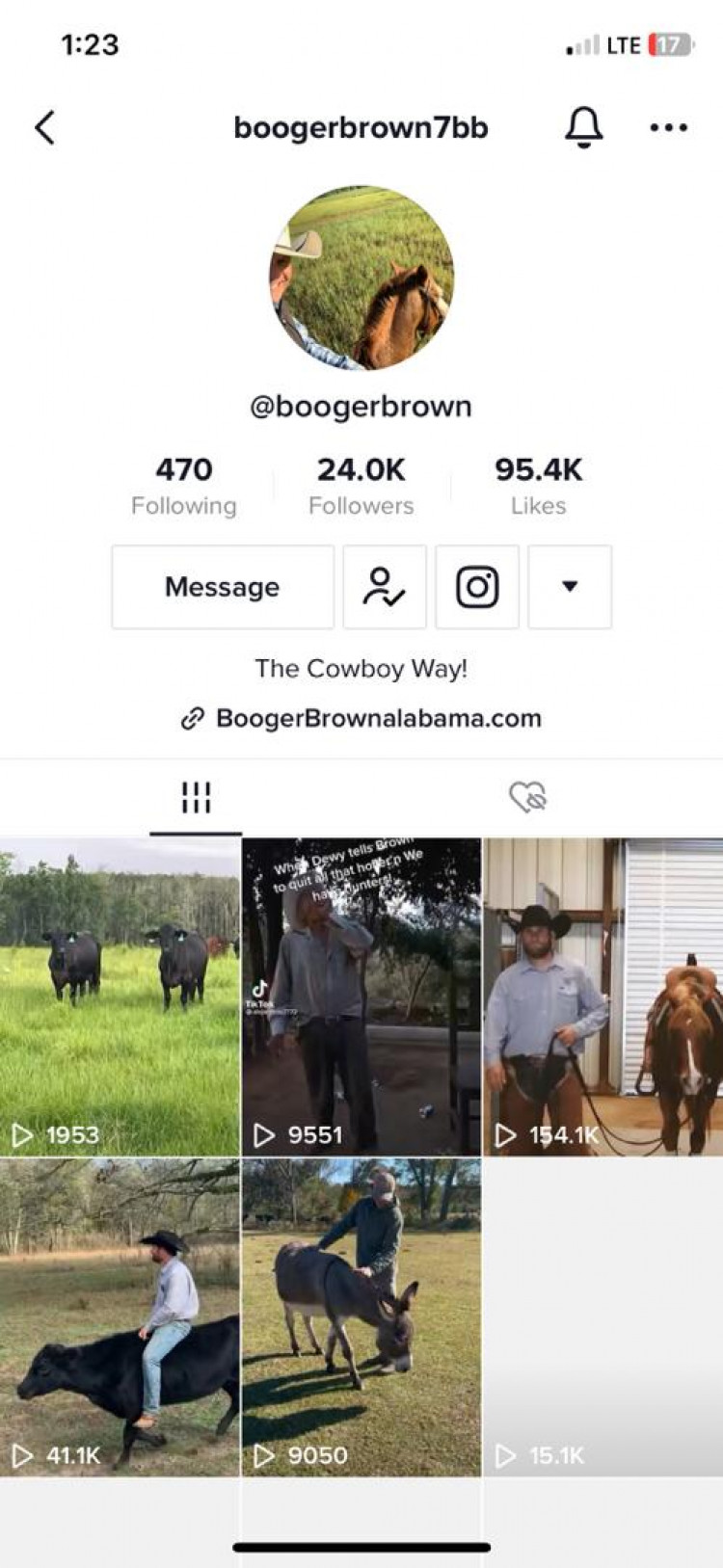The image size is (723, 1568).
Task: Open the cow riding video with 41.1K views
Action: pos(120,1317)
